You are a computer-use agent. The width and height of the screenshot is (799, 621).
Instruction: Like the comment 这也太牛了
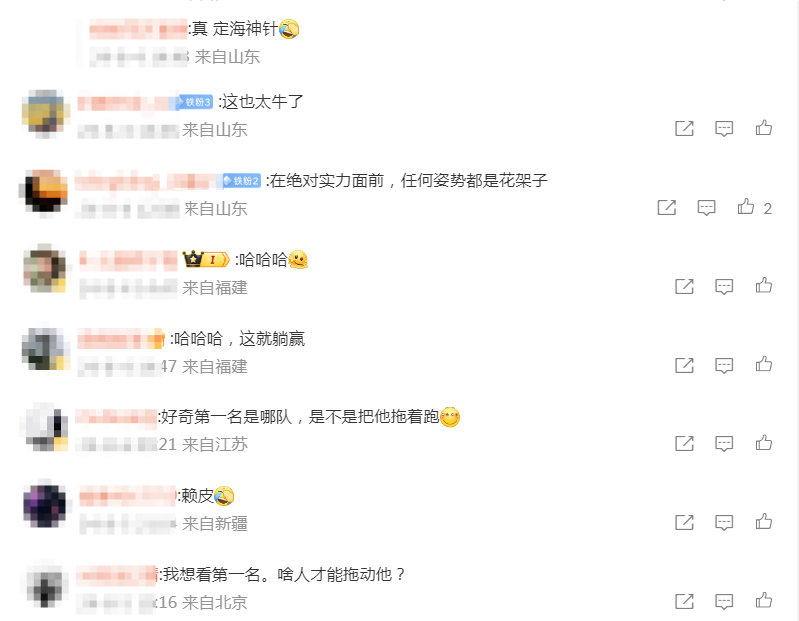pyautogui.click(x=764, y=128)
